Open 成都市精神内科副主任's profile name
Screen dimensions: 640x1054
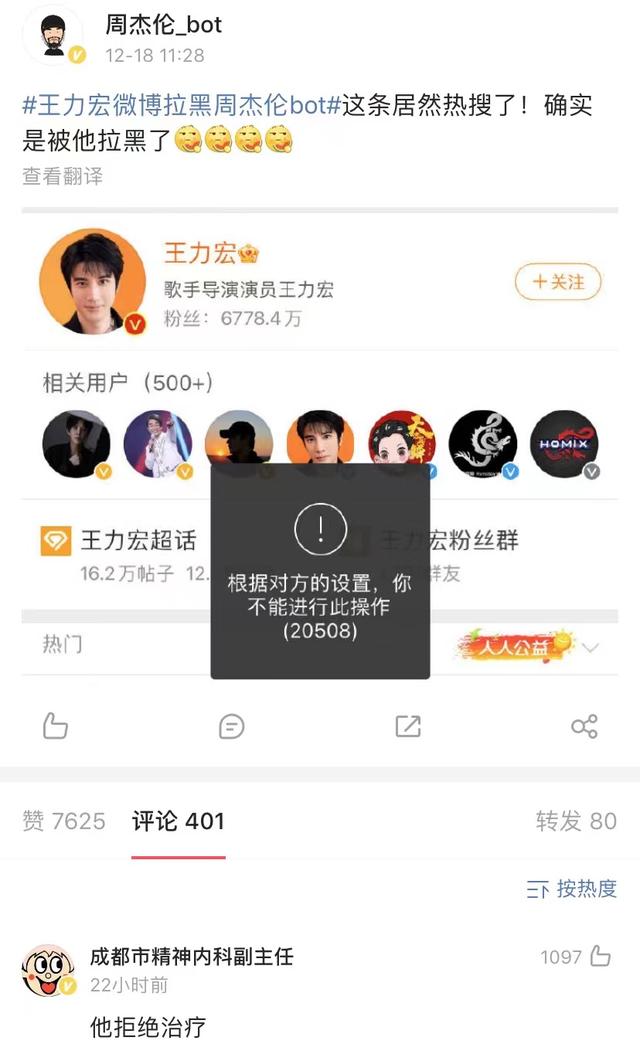pos(191,956)
